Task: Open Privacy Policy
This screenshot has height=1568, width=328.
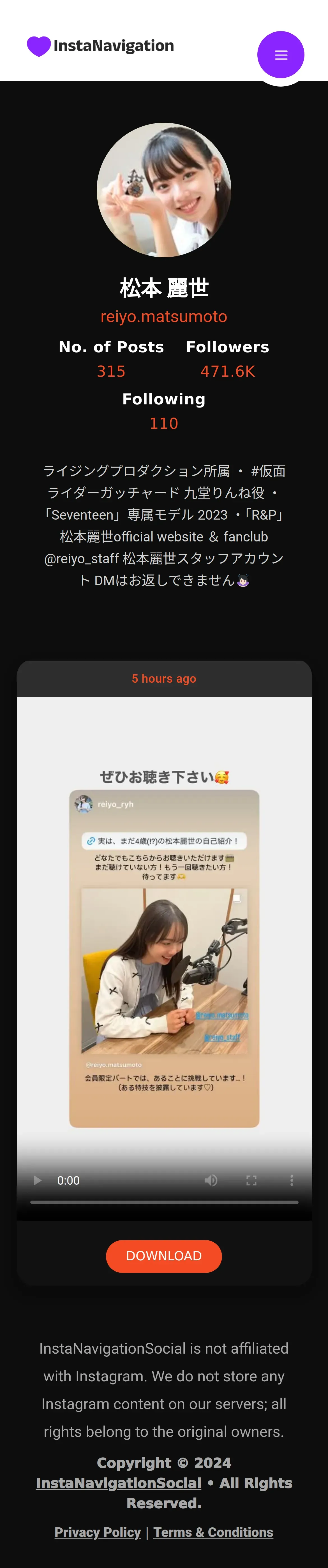Action: 97,1532
